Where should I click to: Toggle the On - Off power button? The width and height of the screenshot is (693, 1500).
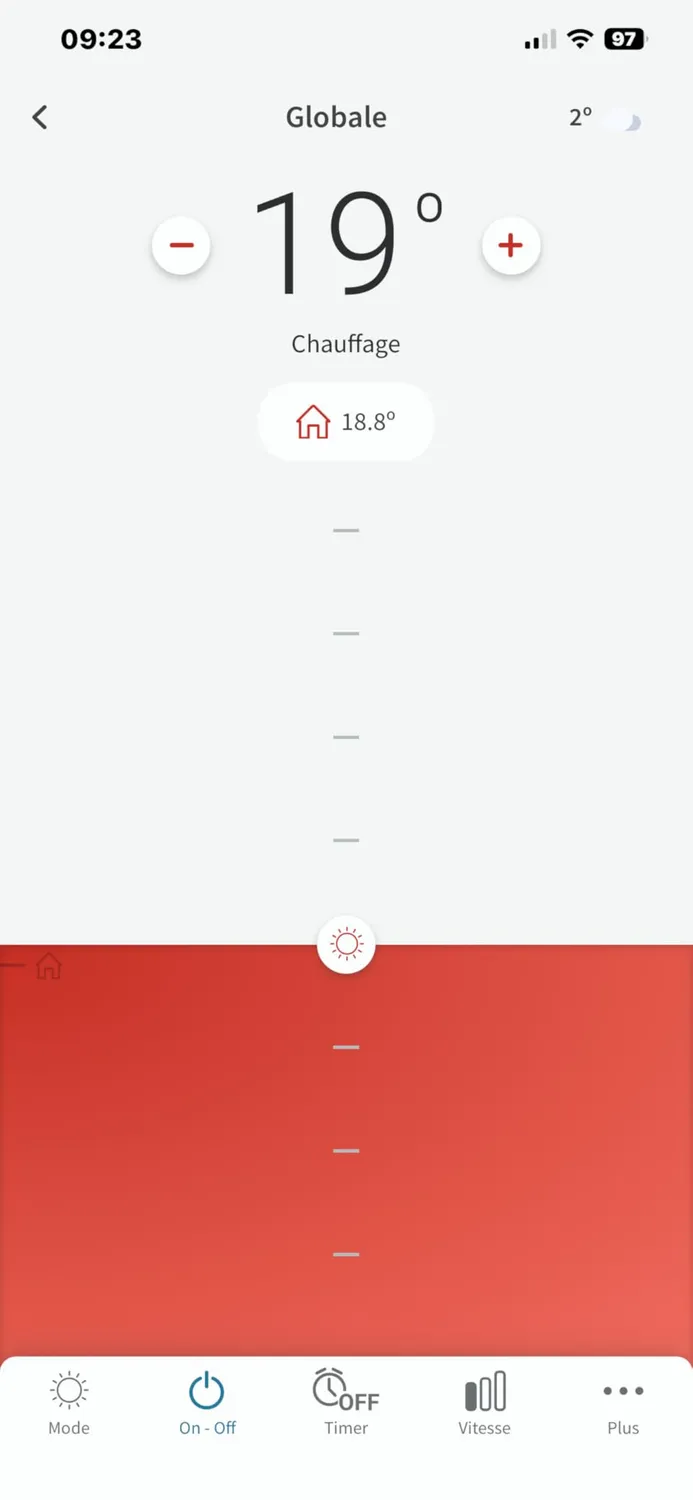207,1402
